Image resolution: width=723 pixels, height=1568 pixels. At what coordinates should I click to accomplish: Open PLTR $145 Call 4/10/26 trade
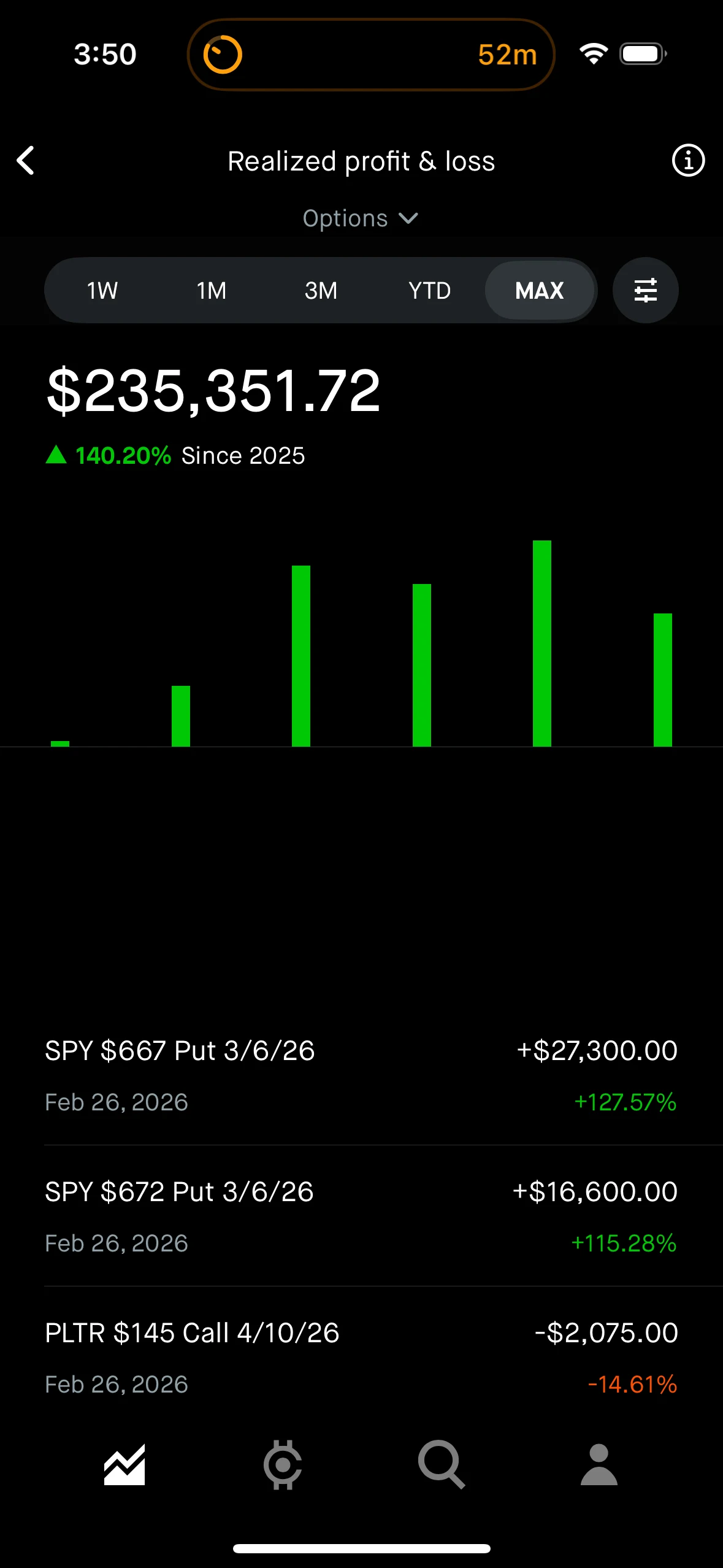point(361,1357)
